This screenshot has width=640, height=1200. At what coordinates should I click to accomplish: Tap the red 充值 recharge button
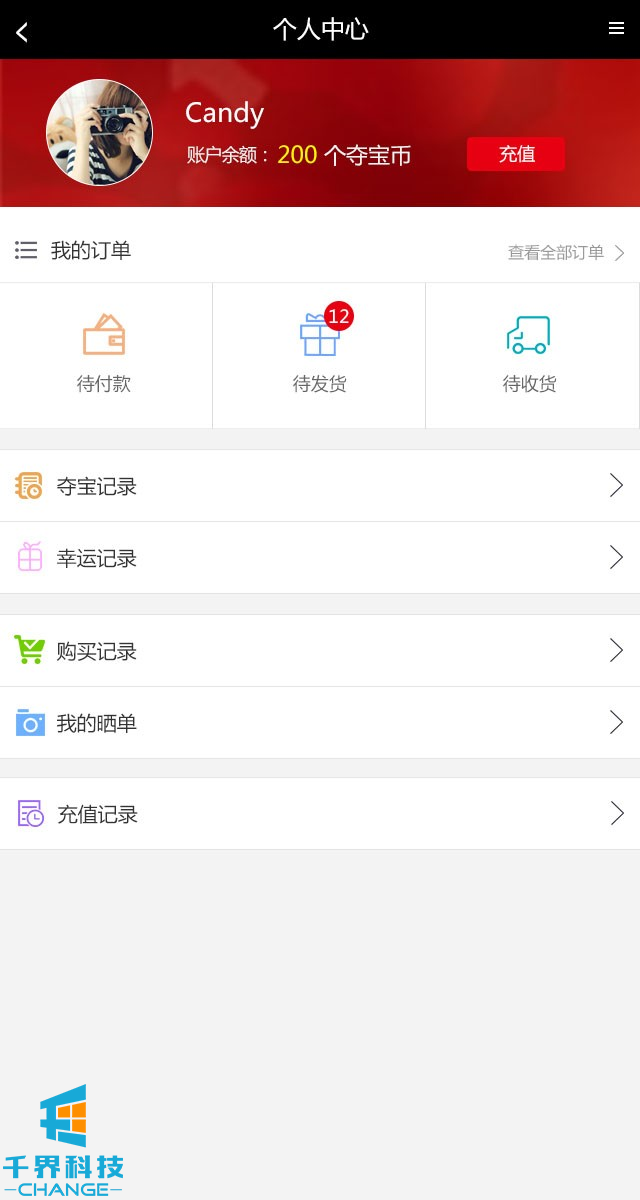point(516,154)
